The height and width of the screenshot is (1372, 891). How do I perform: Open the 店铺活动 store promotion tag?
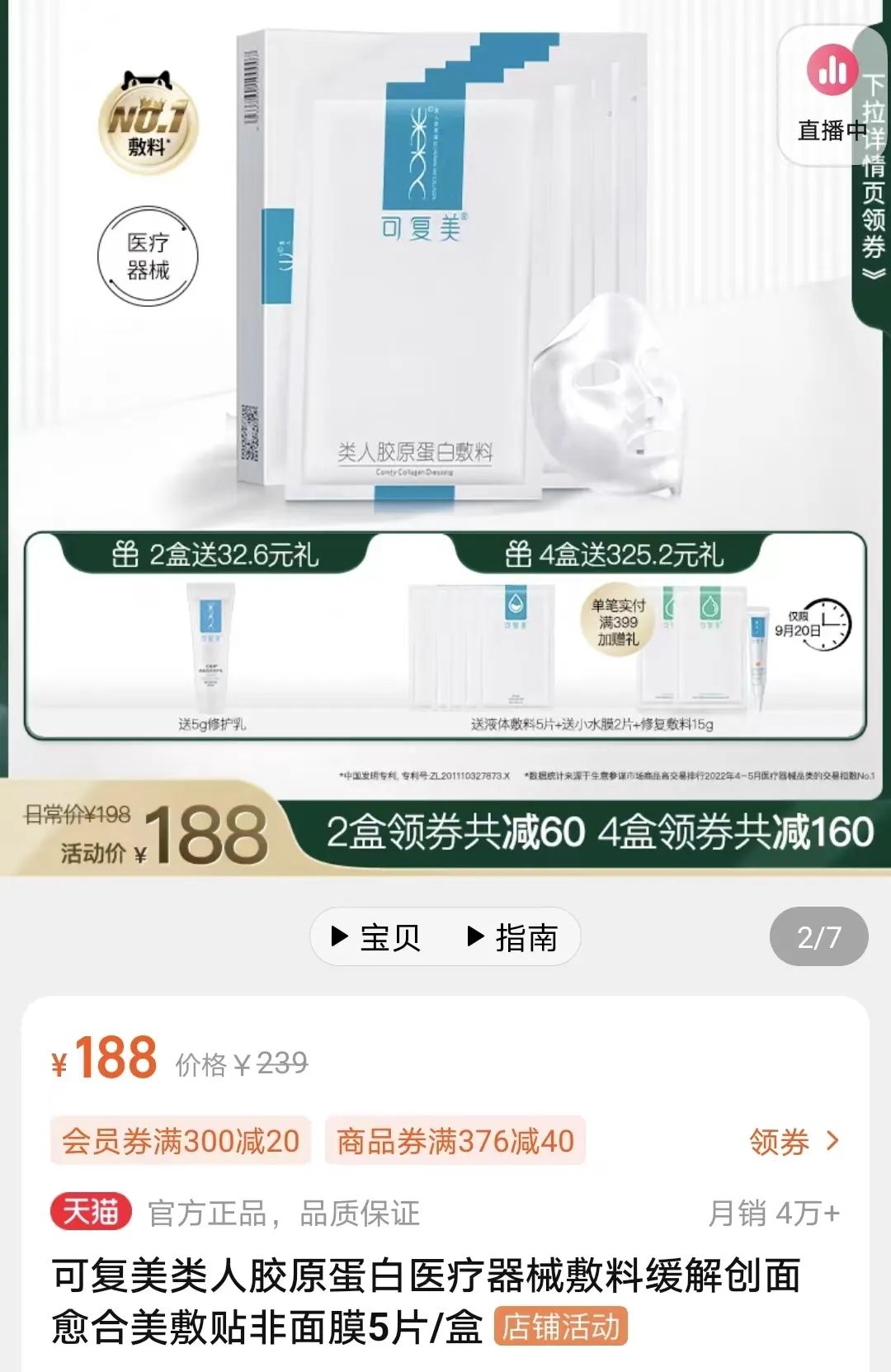561,1327
